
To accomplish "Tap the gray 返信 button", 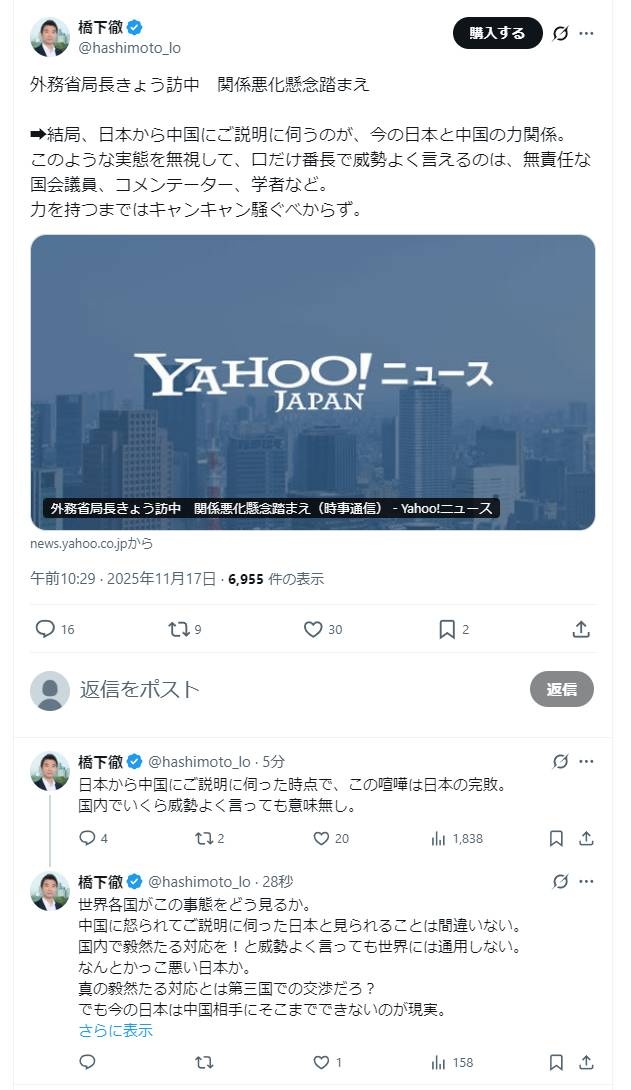I will tap(561, 689).
